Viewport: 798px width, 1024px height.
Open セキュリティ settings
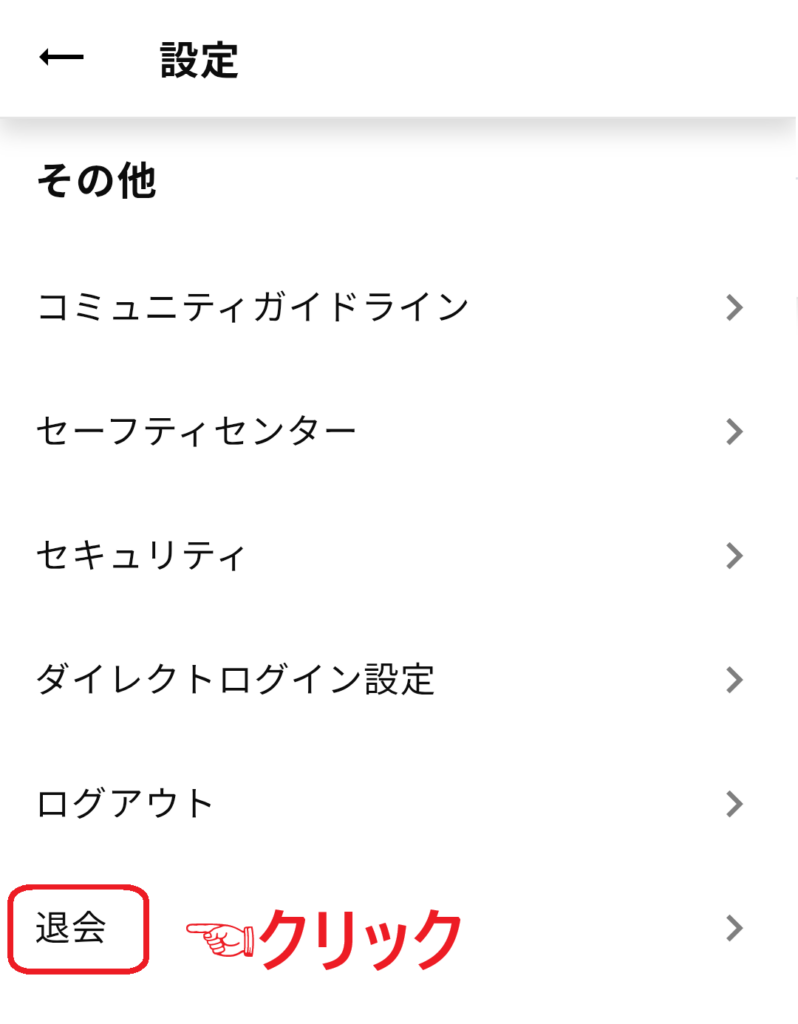click(141, 555)
